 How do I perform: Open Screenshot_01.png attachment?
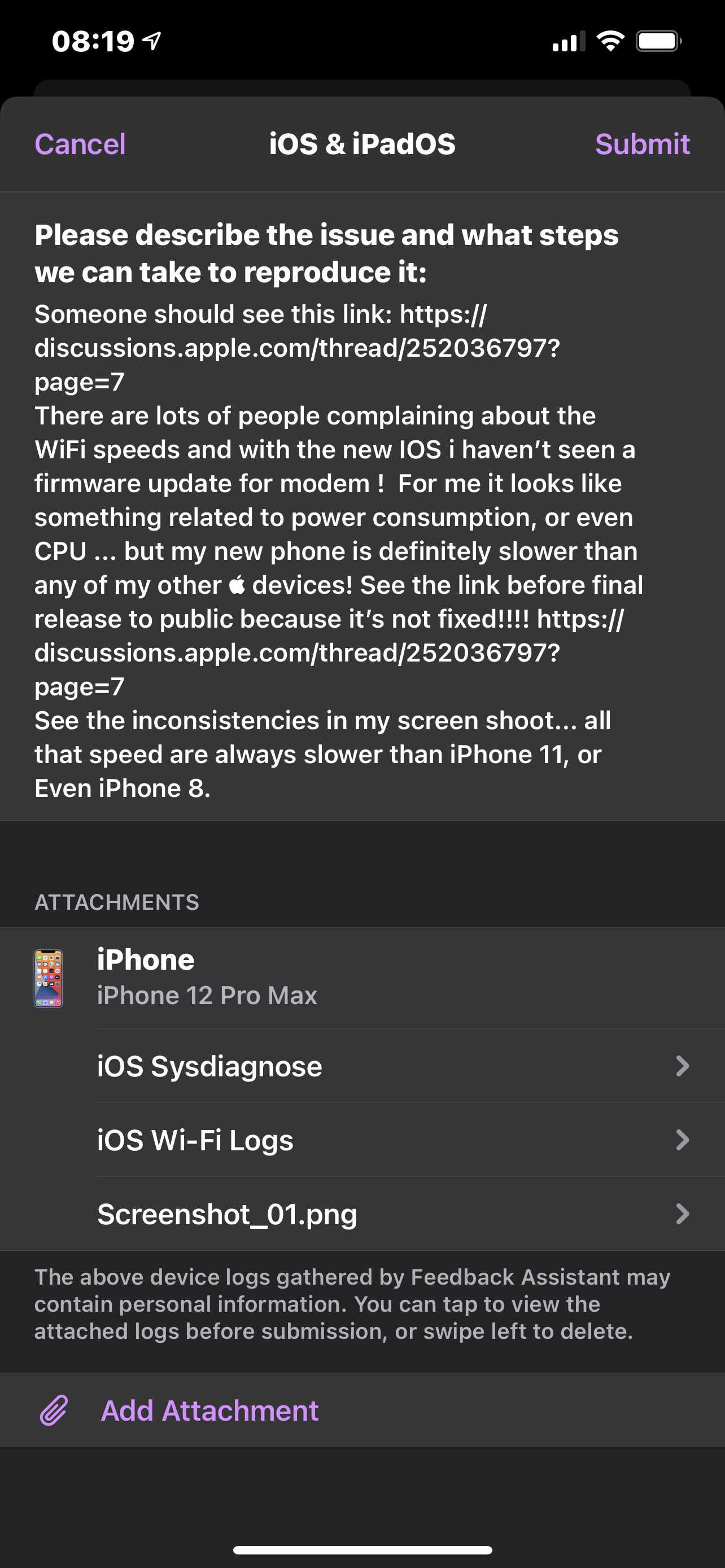pos(390,1214)
